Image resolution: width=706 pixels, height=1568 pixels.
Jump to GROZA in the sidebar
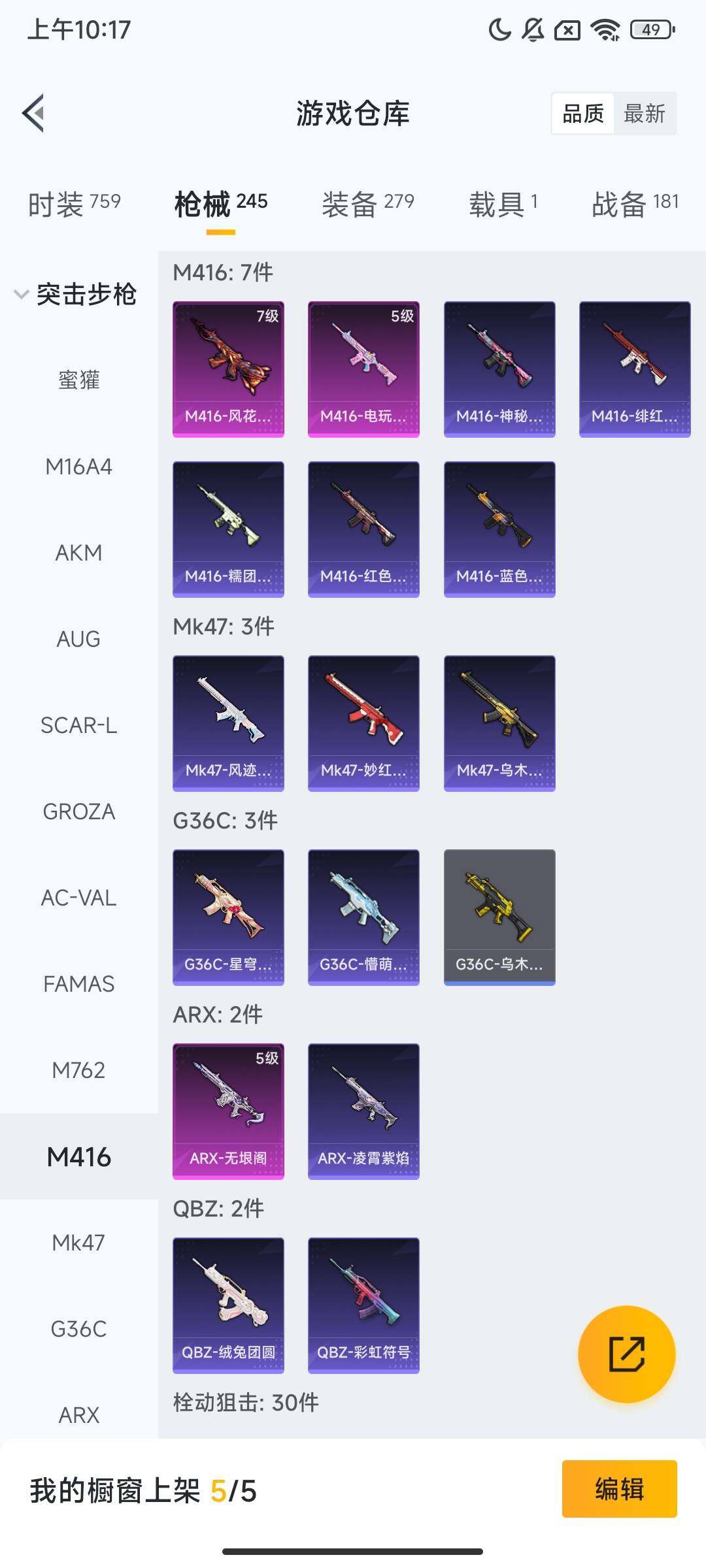click(x=78, y=811)
